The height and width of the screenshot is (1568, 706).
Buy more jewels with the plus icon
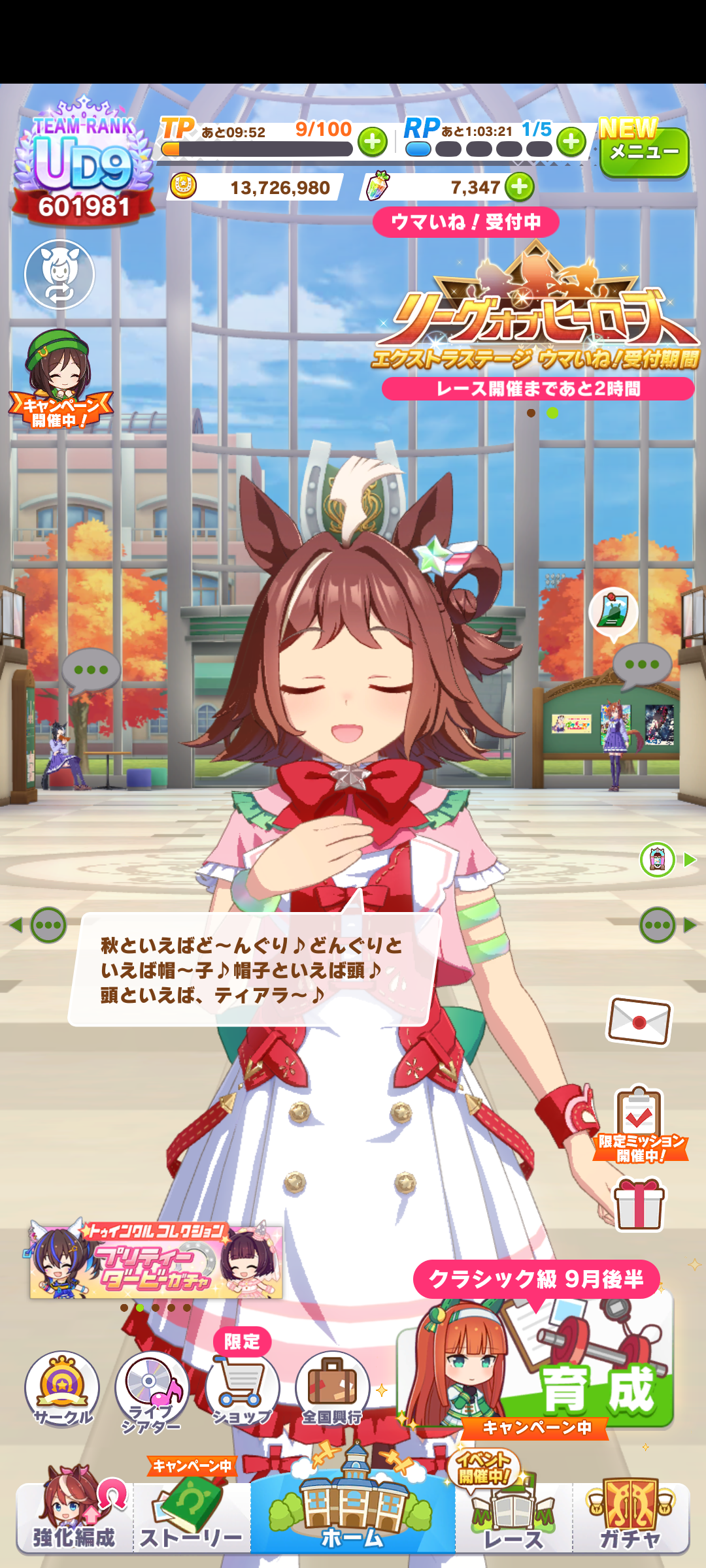520,188
